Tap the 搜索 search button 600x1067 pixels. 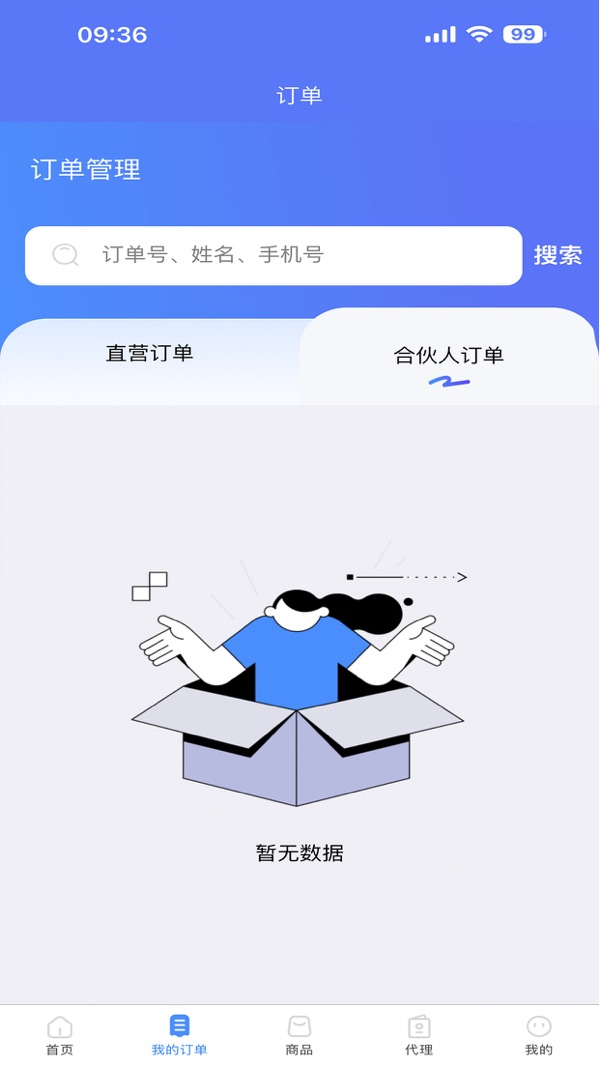tap(557, 255)
